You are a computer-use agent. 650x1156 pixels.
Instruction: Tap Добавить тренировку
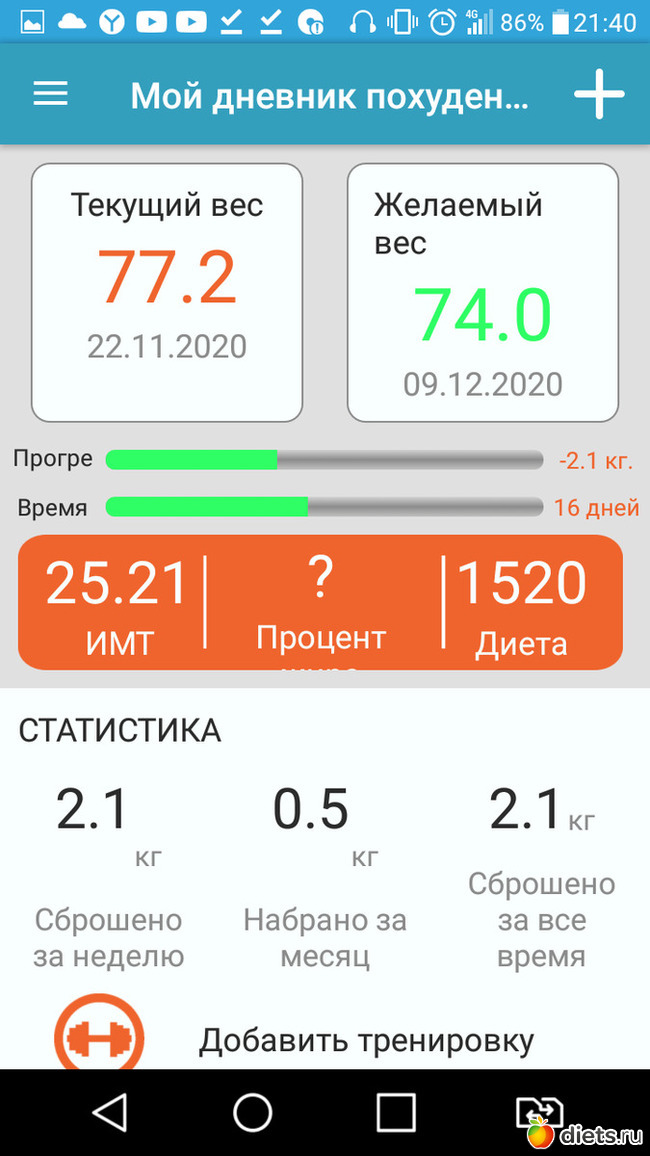(x=366, y=1041)
